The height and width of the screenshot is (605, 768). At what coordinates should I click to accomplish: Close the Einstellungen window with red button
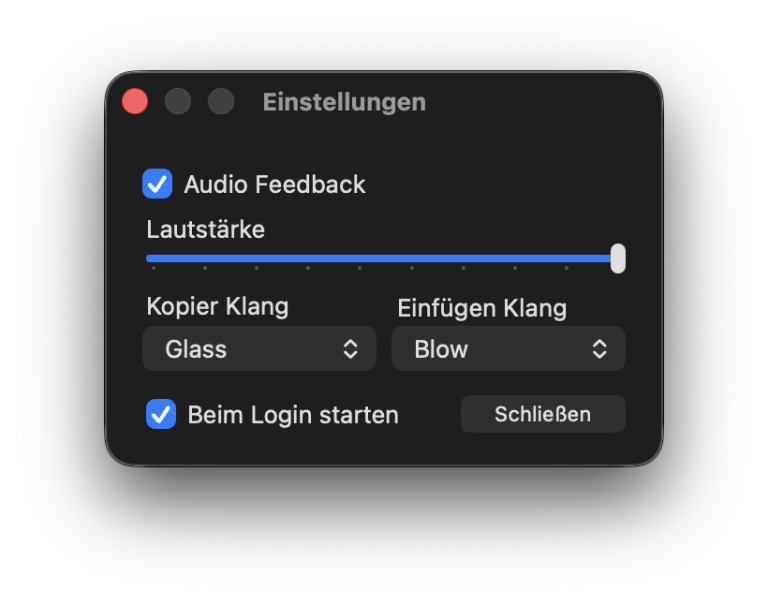[135, 102]
